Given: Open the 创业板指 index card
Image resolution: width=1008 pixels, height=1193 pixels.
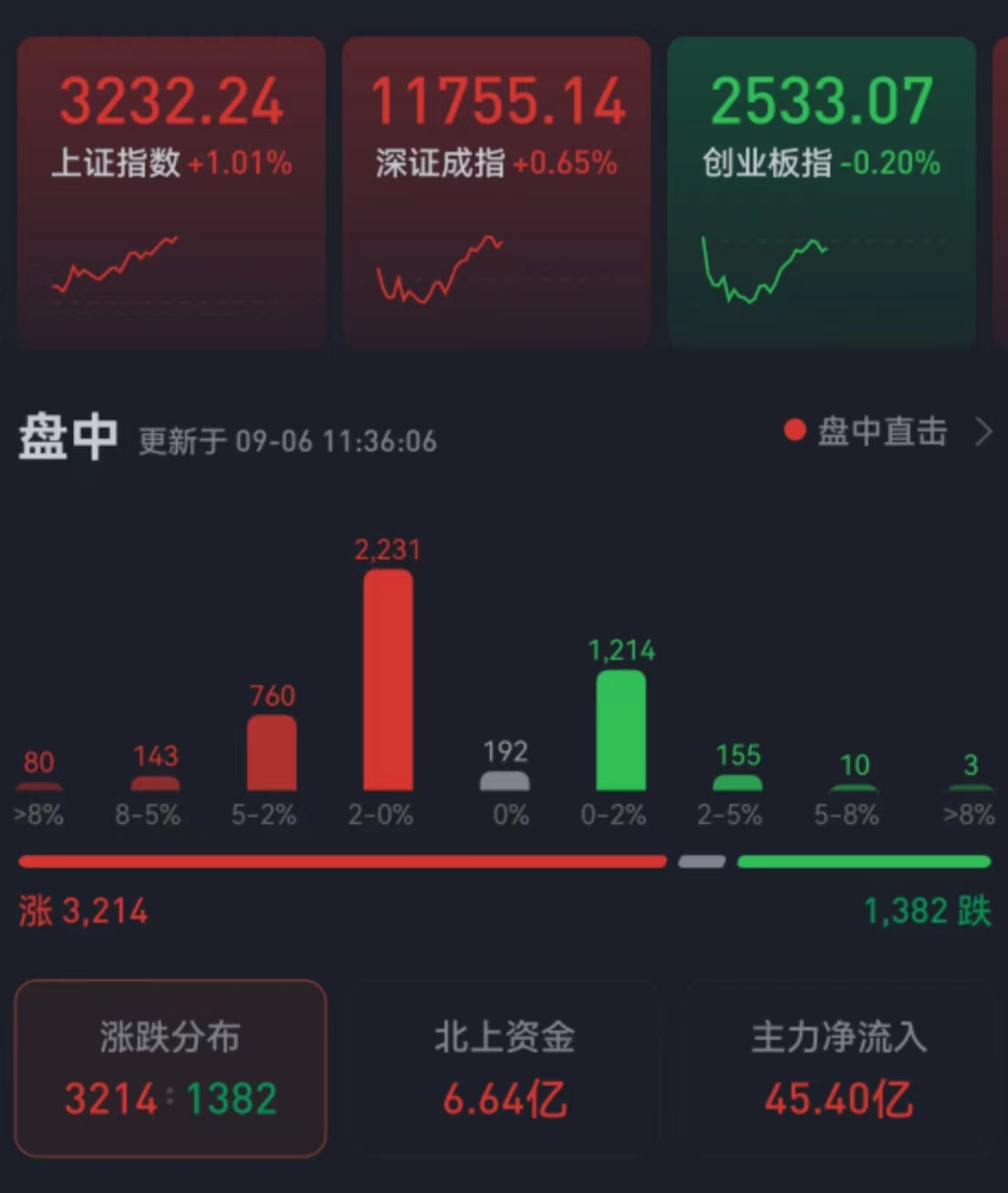Looking at the screenshot, I should click(x=821, y=192).
